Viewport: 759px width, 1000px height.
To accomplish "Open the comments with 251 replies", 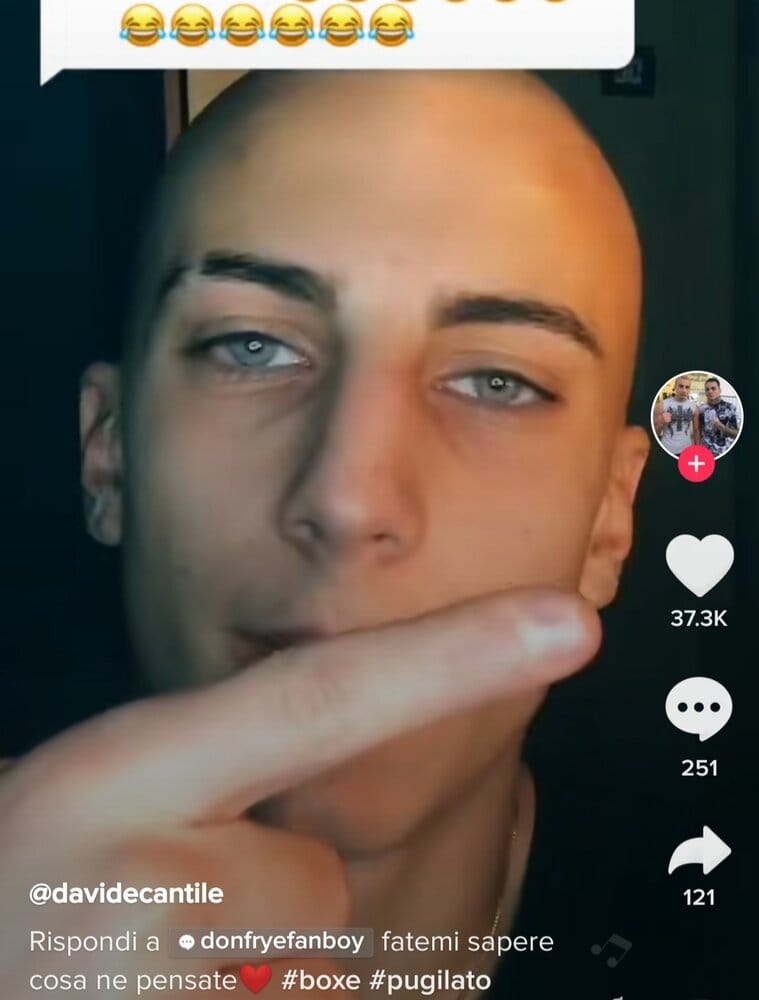I will point(698,709).
